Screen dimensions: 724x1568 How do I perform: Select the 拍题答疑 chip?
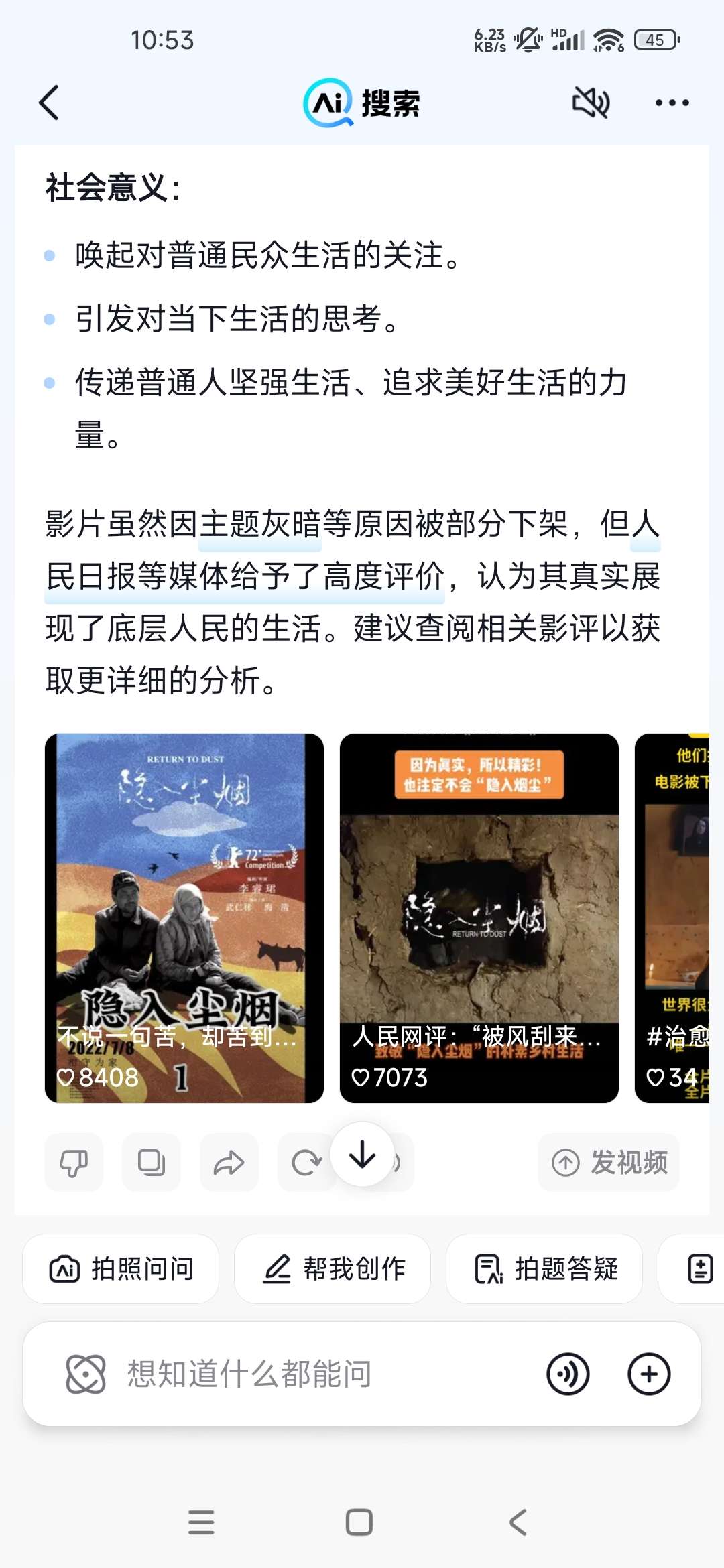[544, 1268]
